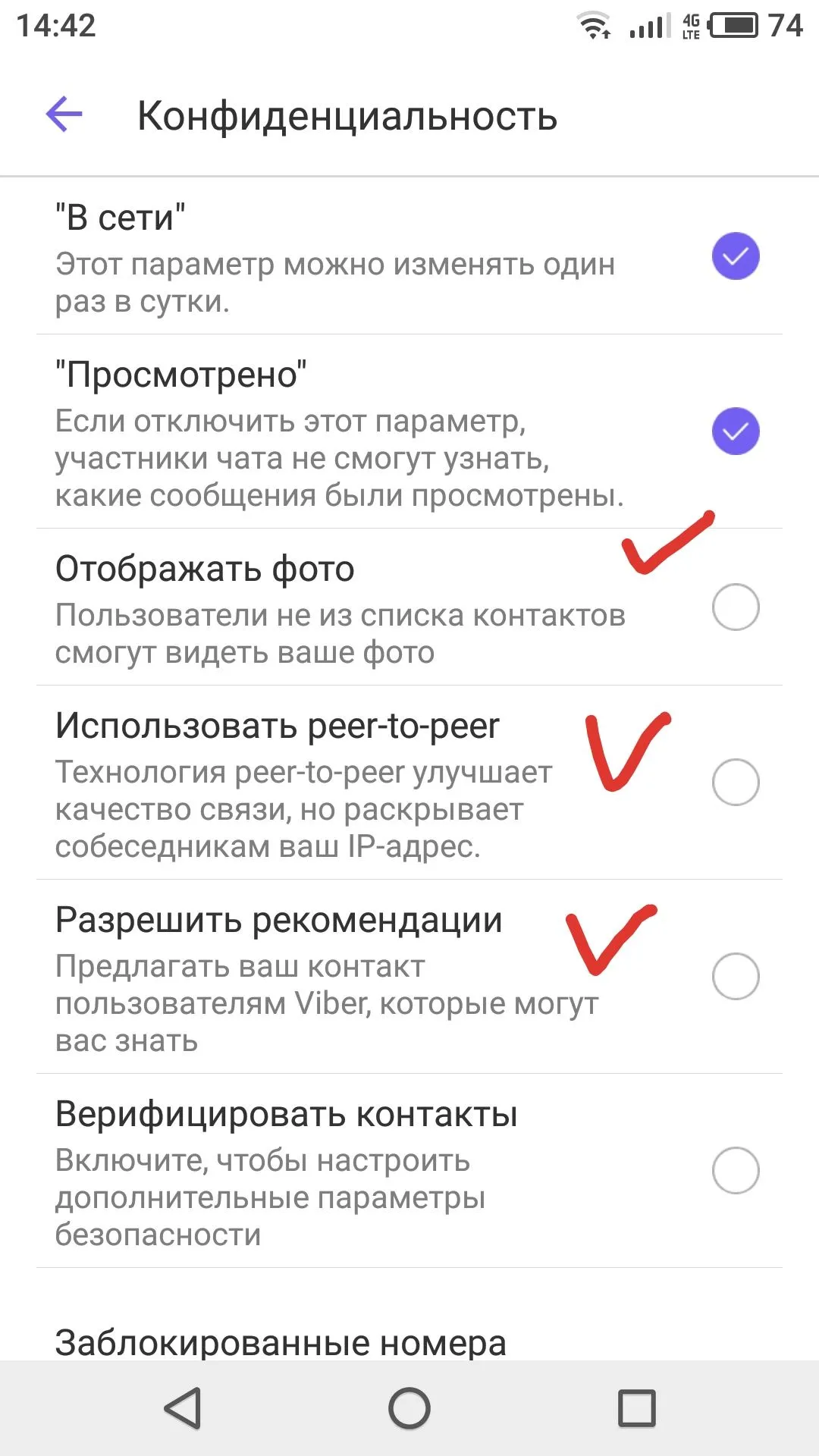Check Разрешить рекомендации option
The width and height of the screenshot is (819, 1456).
pyautogui.click(x=735, y=976)
